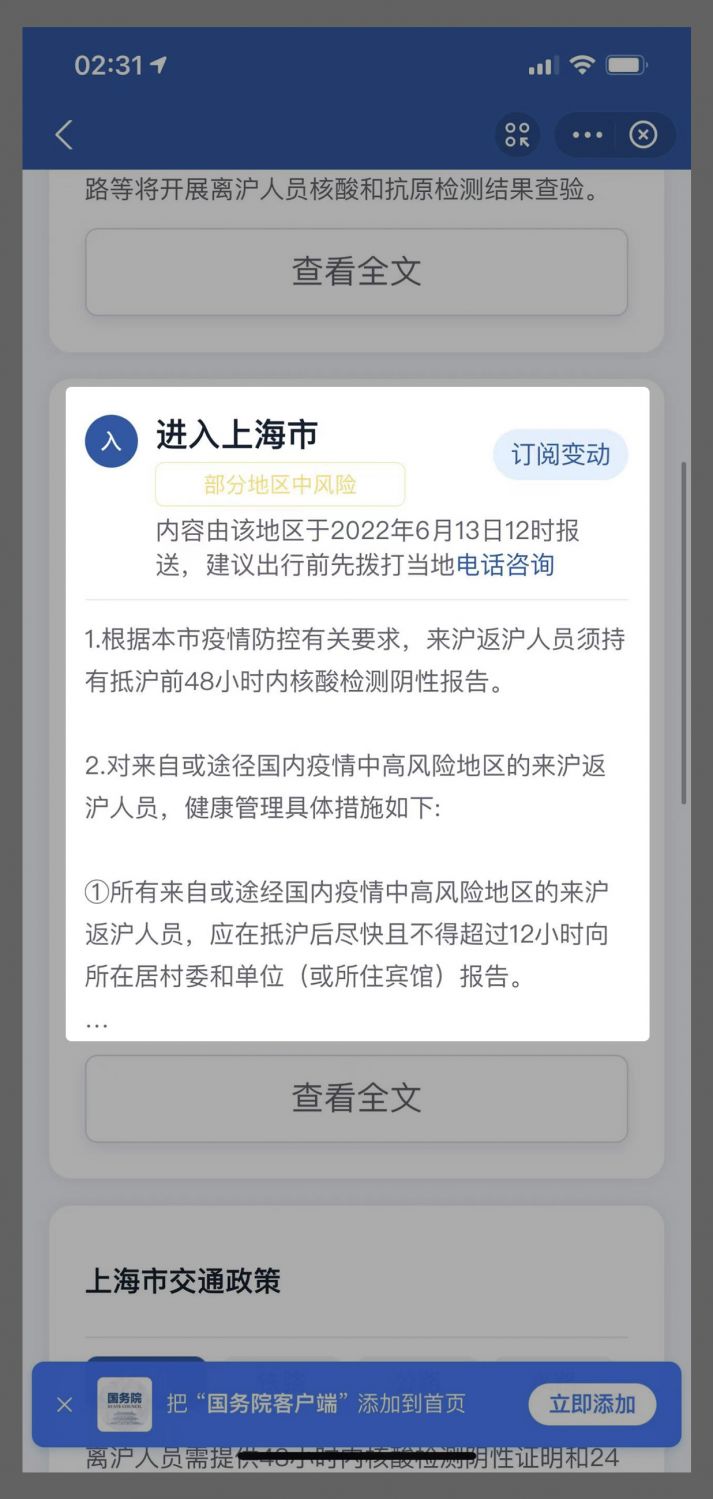Close the mini program
Viewport: 713px width, 1499px height.
point(643,135)
